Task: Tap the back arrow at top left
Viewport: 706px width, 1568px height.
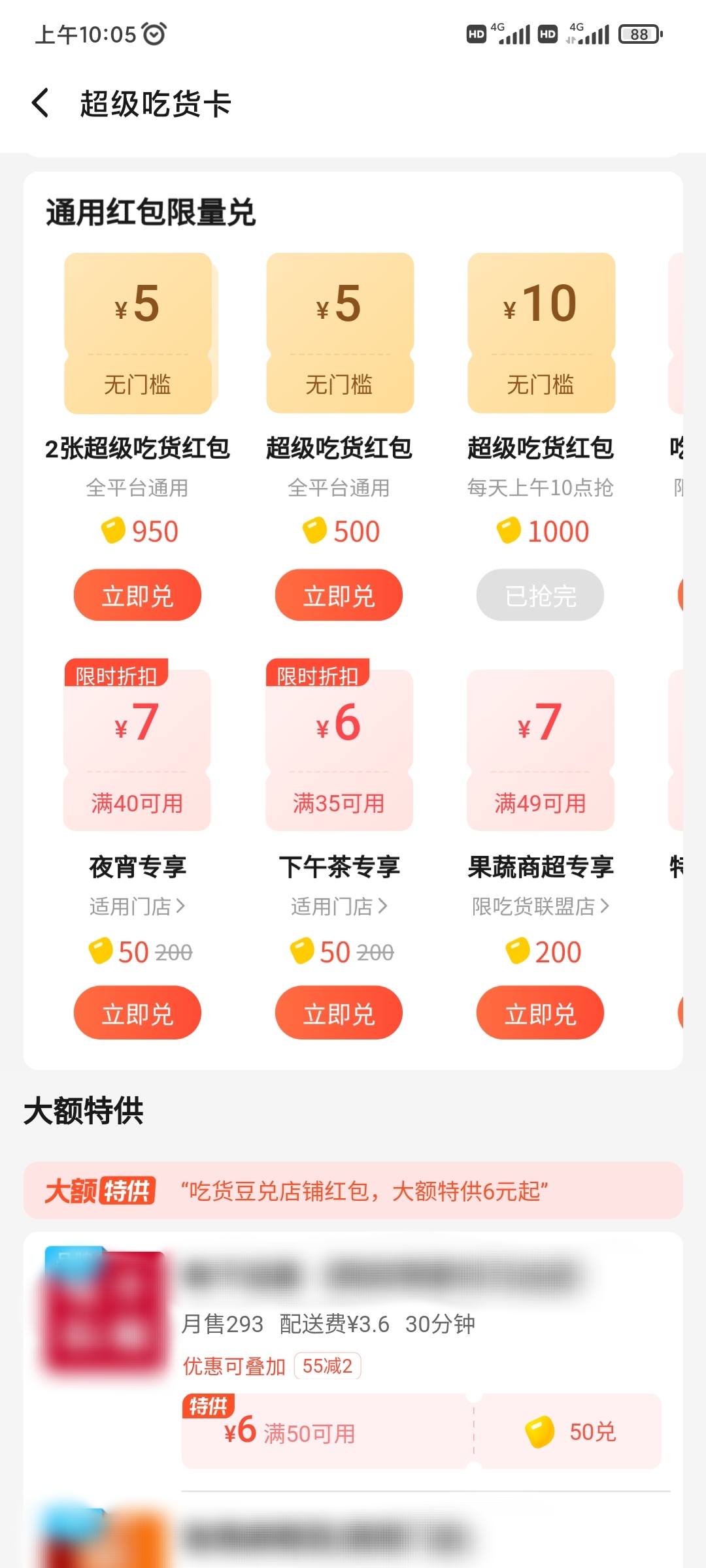Action: tap(41, 103)
